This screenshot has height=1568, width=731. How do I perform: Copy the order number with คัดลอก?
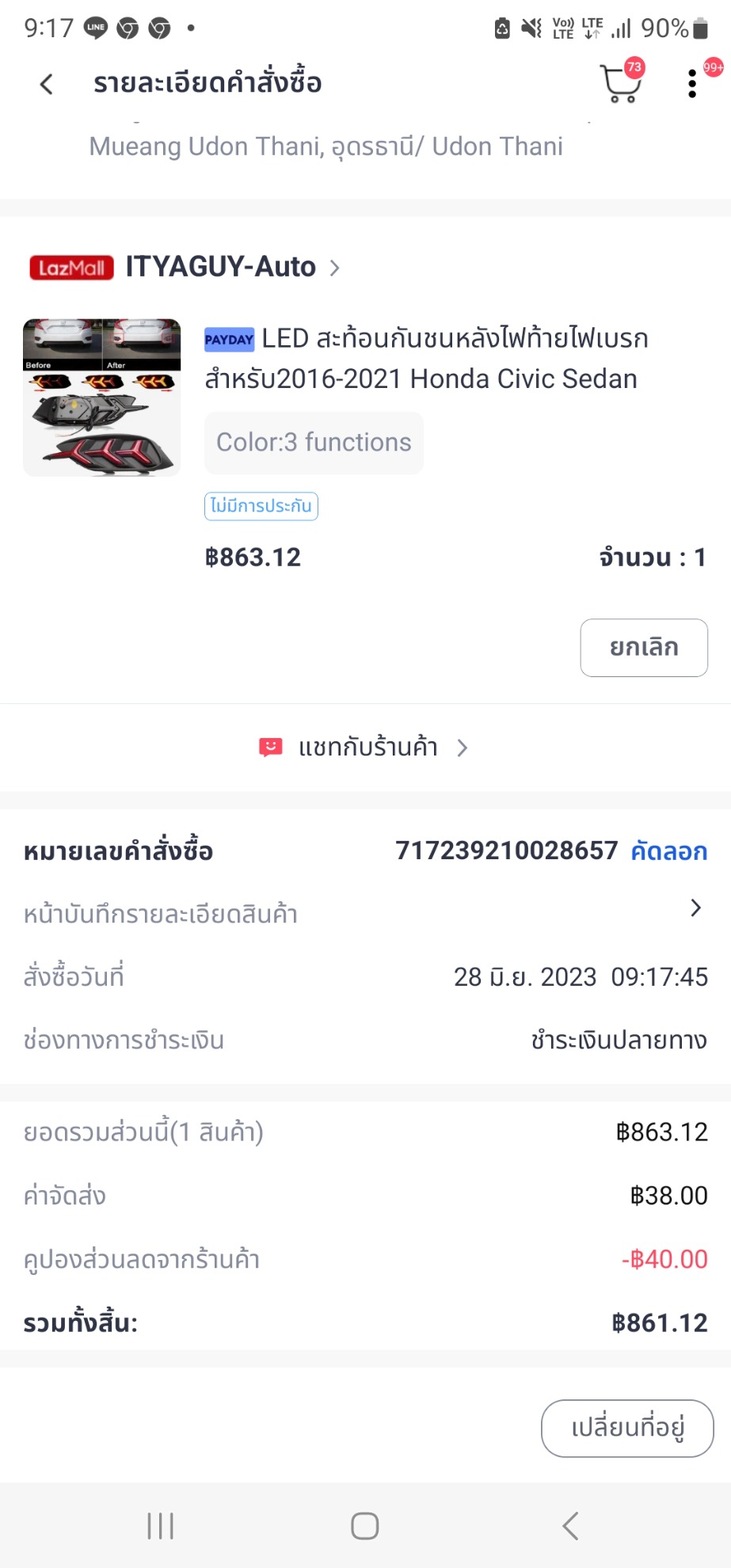pyautogui.click(x=668, y=851)
